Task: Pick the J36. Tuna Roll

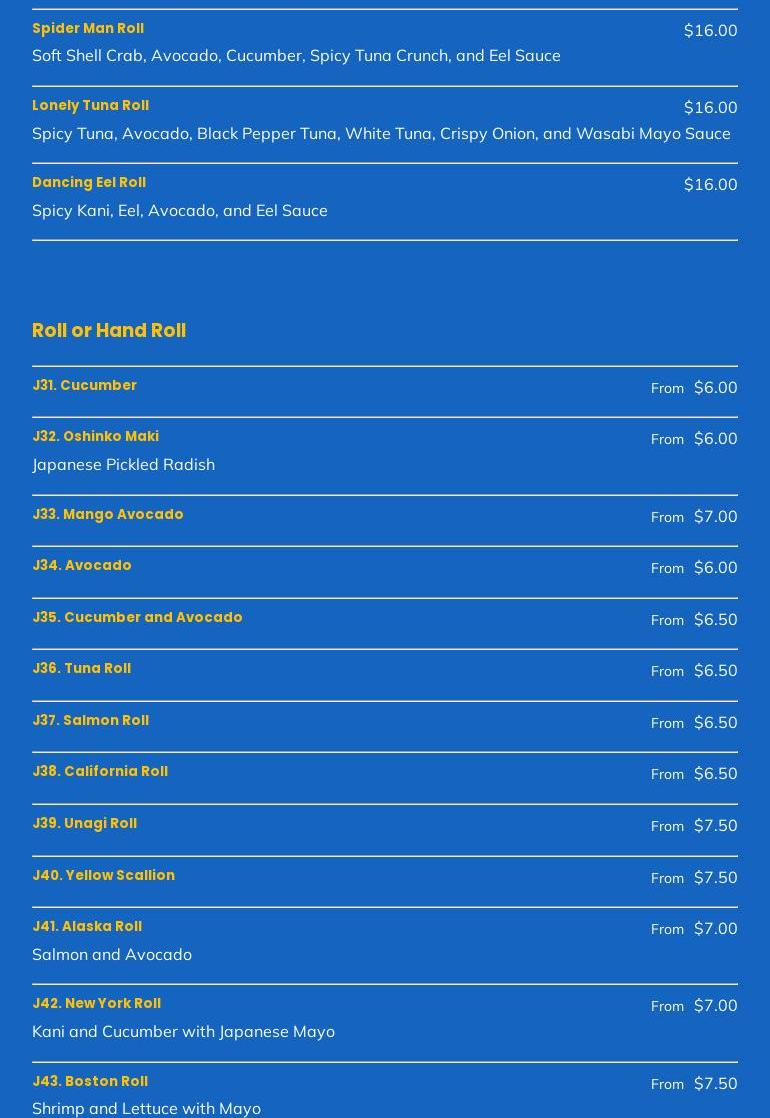Action: coord(81,669)
